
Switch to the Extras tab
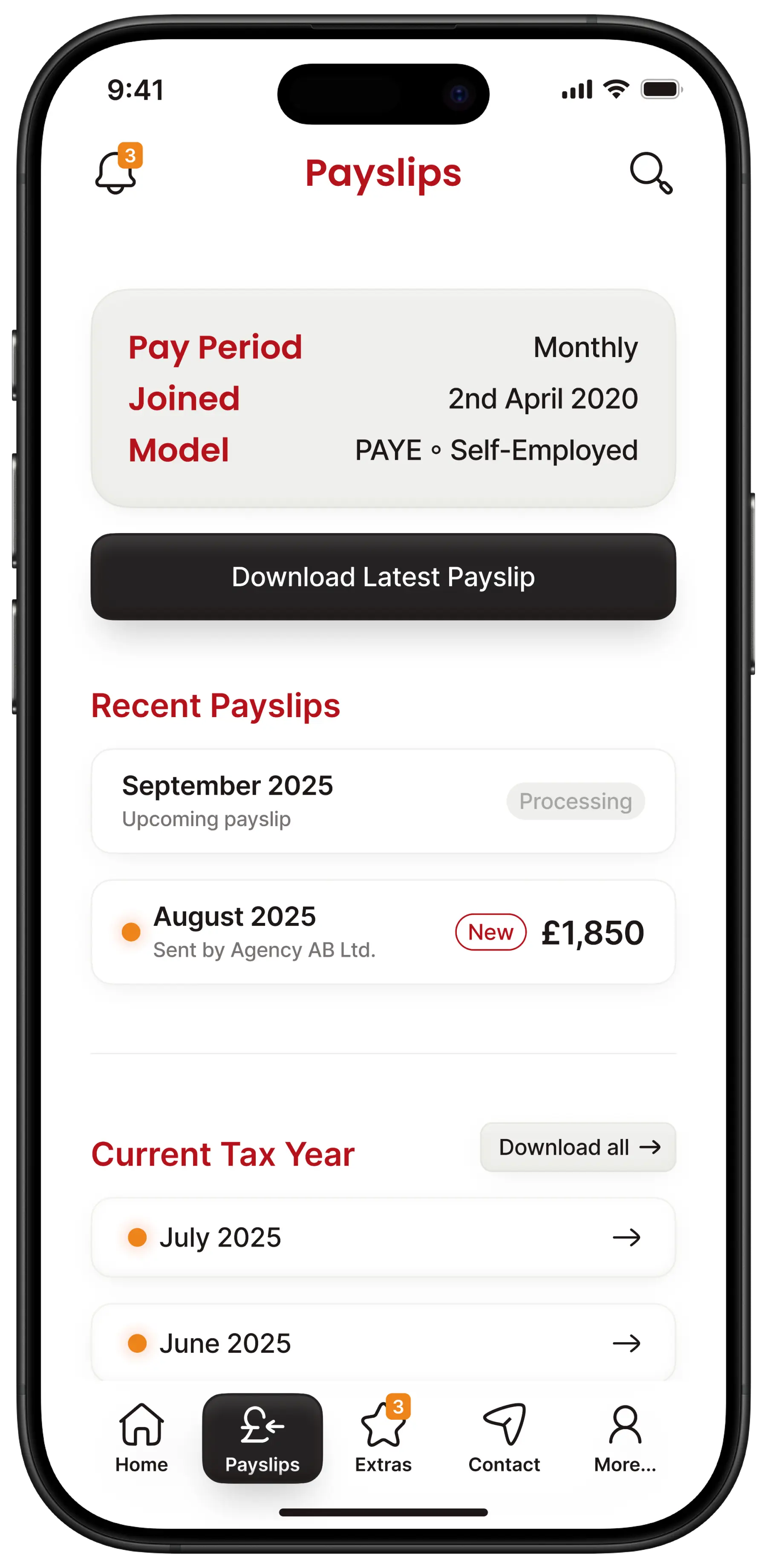coord(383,1438)
